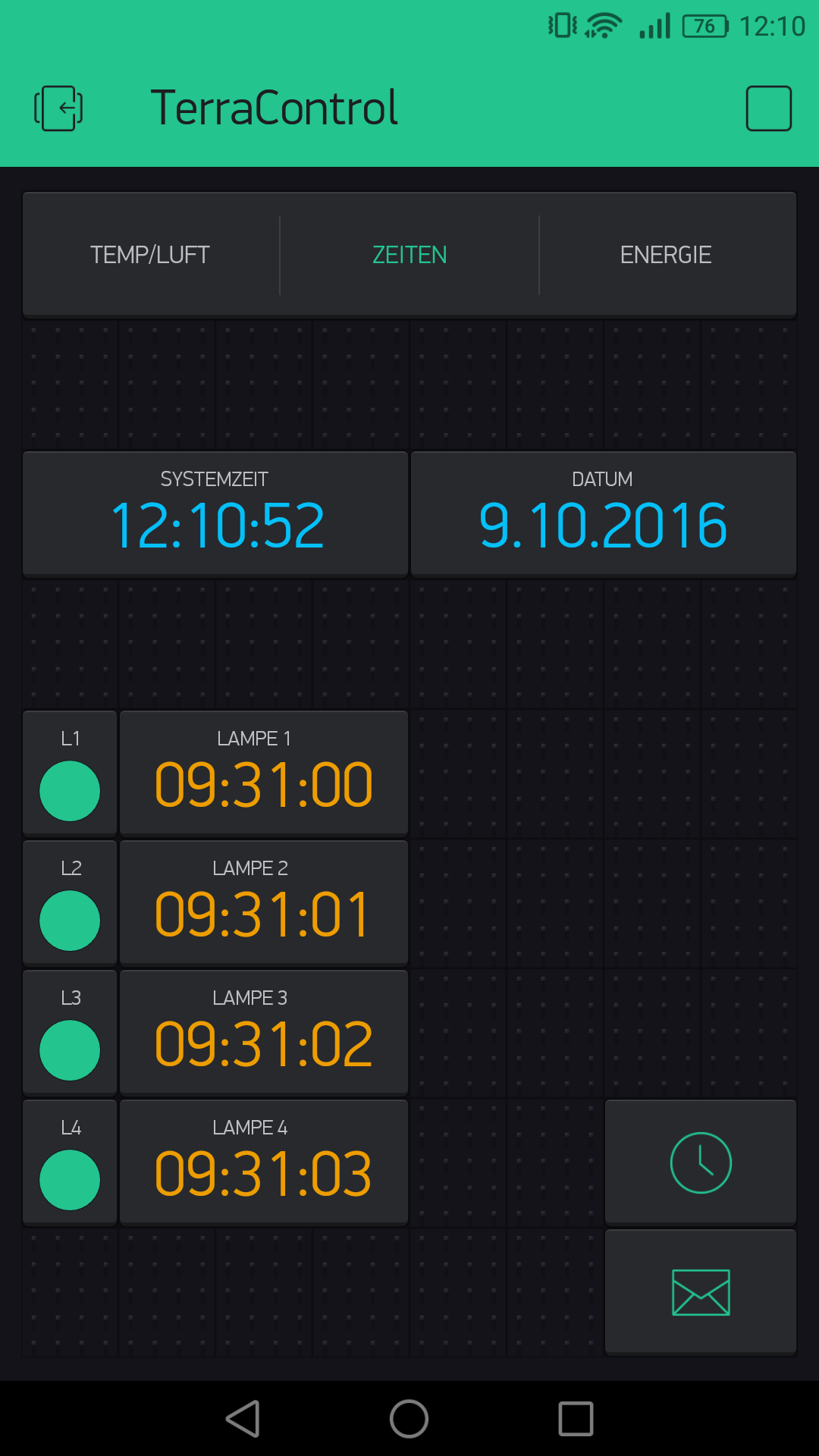The image size is (819, 1456).
Task: Toggle the L4 lamp button
Action: tap(70, 1180)
